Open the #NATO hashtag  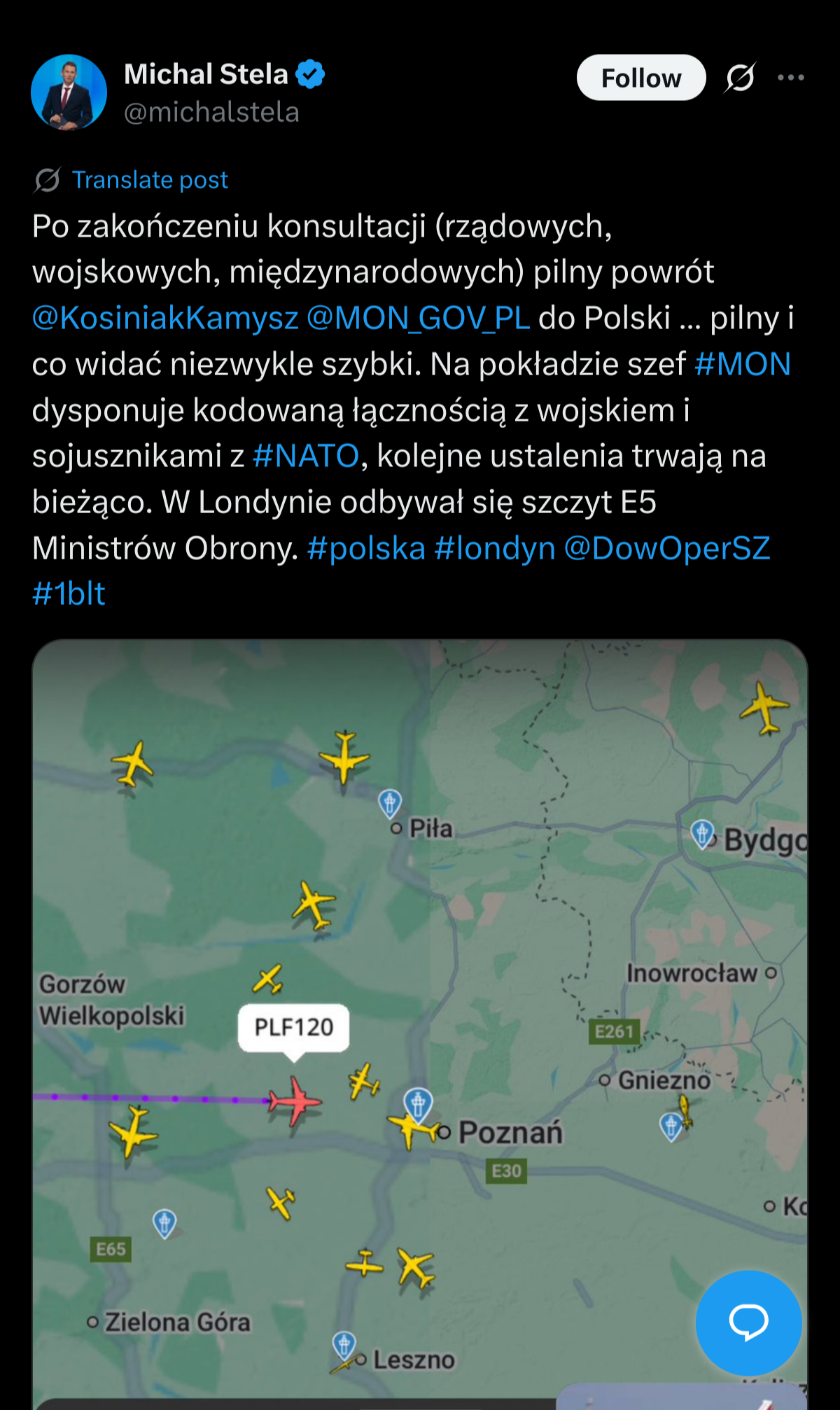[x=305, y=456]
